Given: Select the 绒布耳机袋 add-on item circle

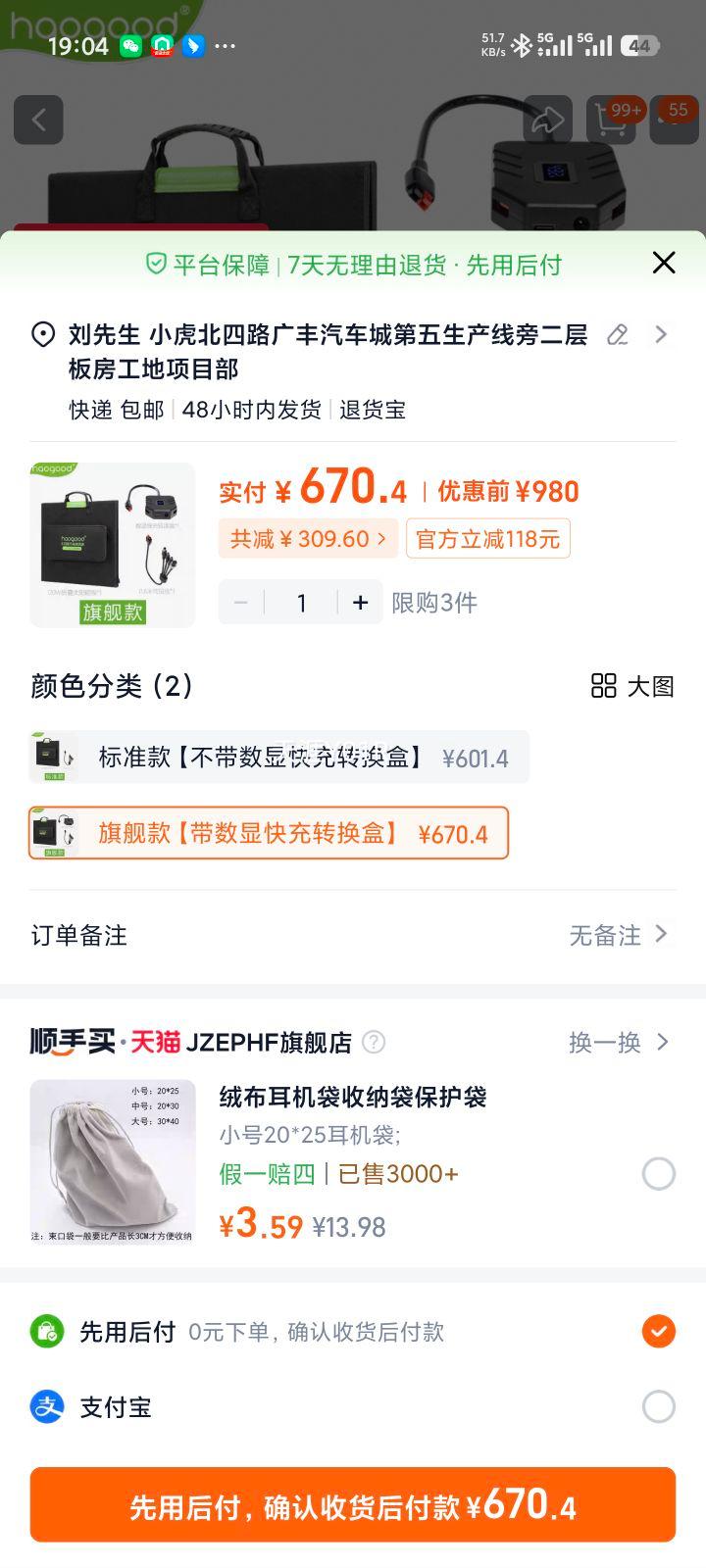Looking at the screenshot, I should point(659,1174).
